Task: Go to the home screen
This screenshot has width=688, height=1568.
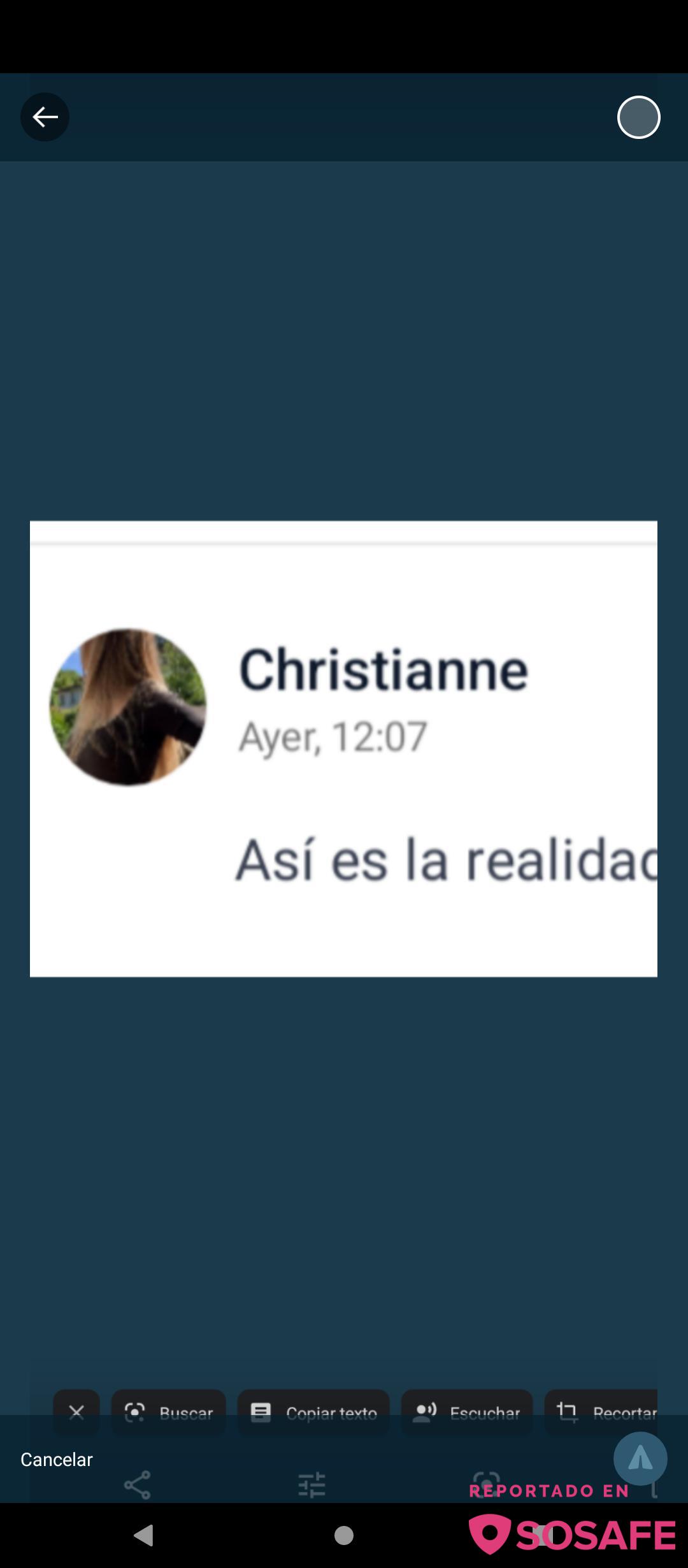Action: coord(344,1535)
